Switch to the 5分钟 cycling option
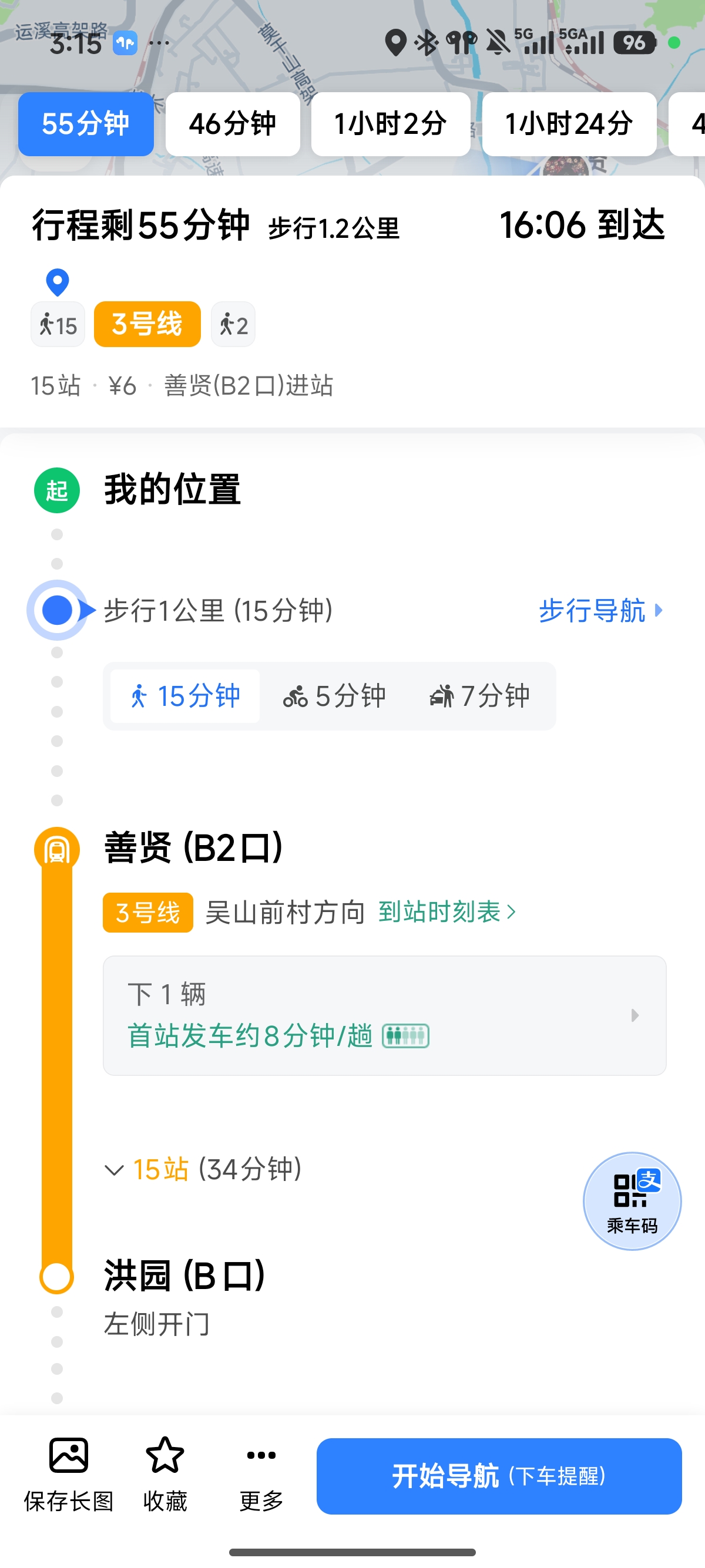 (334, 696)
